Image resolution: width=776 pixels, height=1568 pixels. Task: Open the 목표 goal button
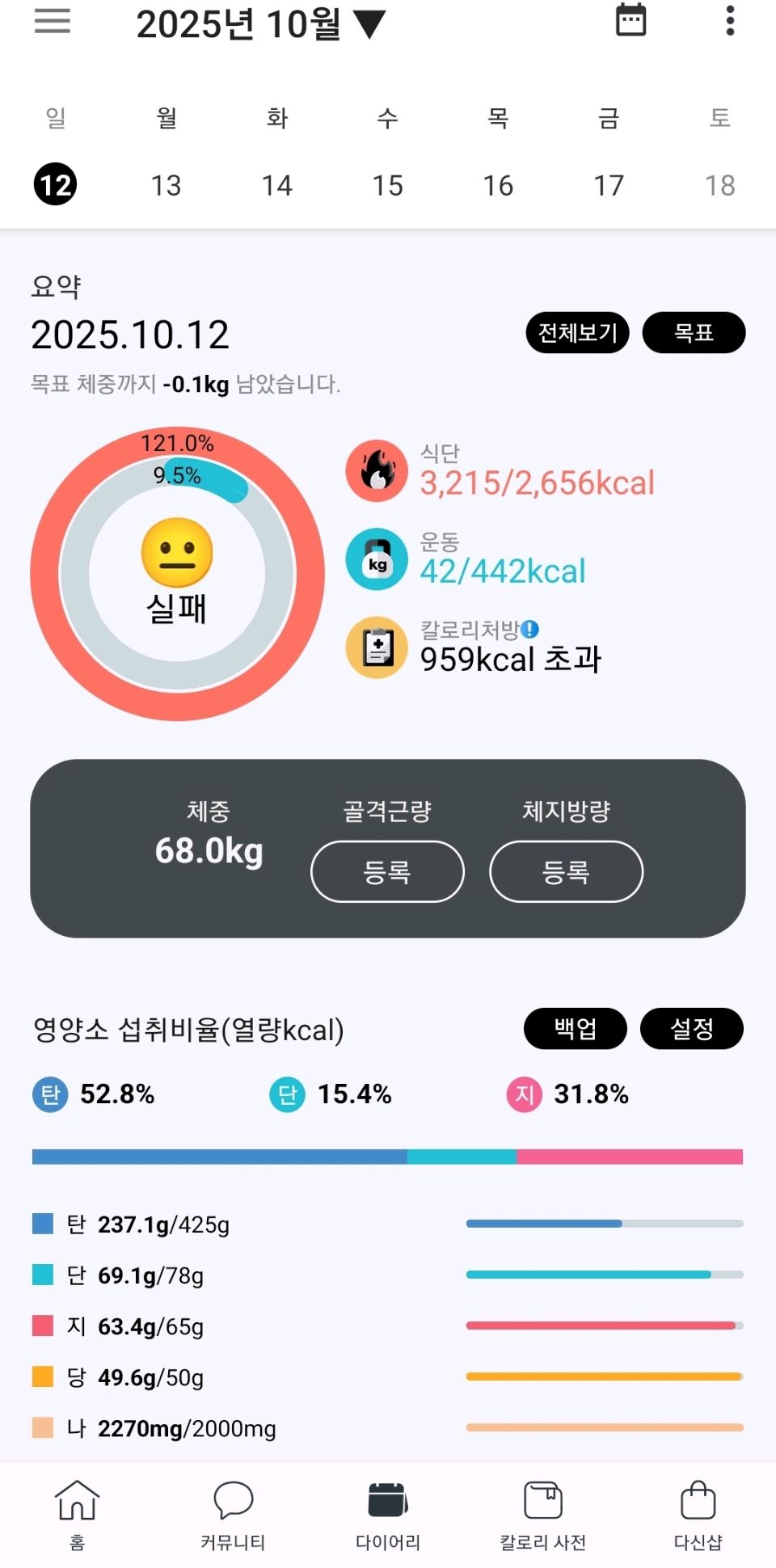pyautogui.click(x=694, y=332)
